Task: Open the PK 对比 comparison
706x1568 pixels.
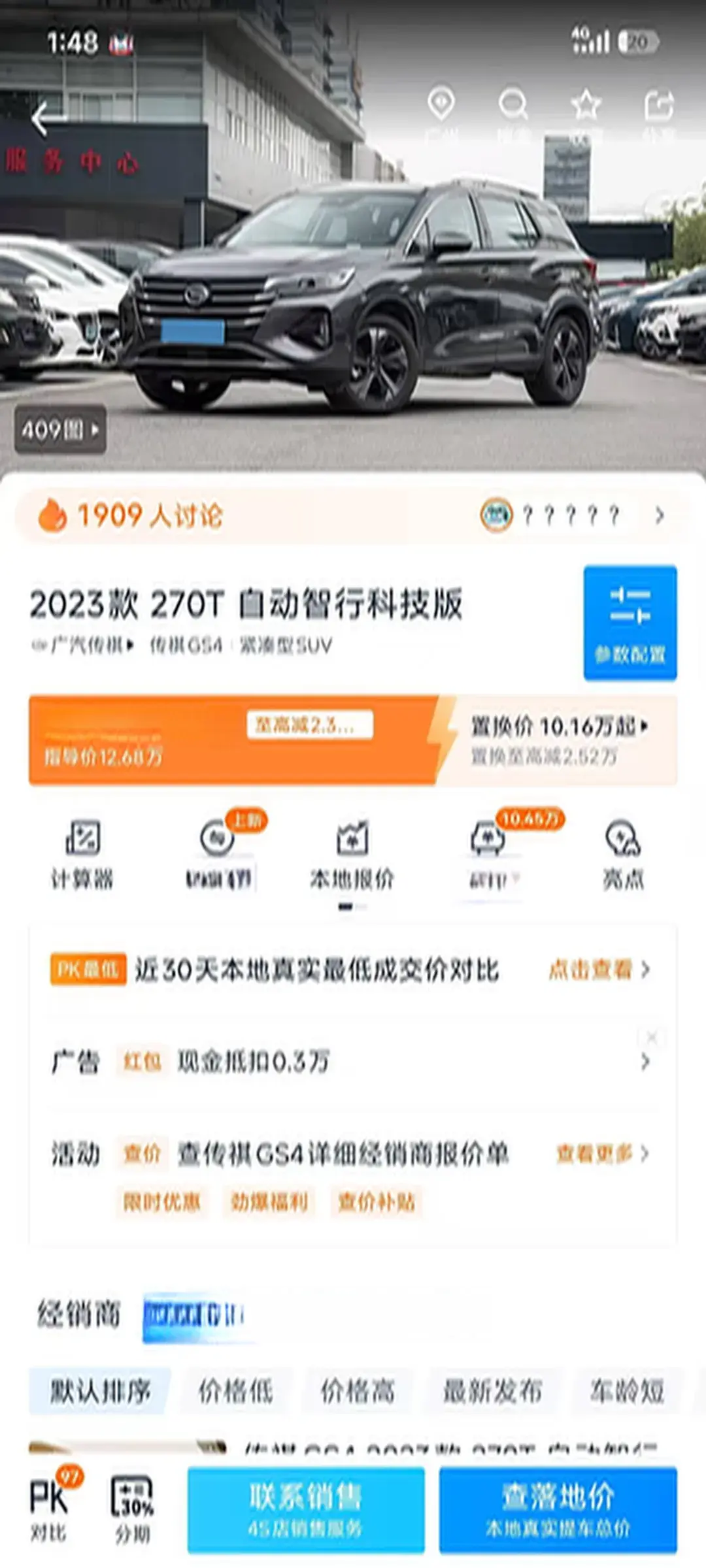Action: (x=50, y=1508)
